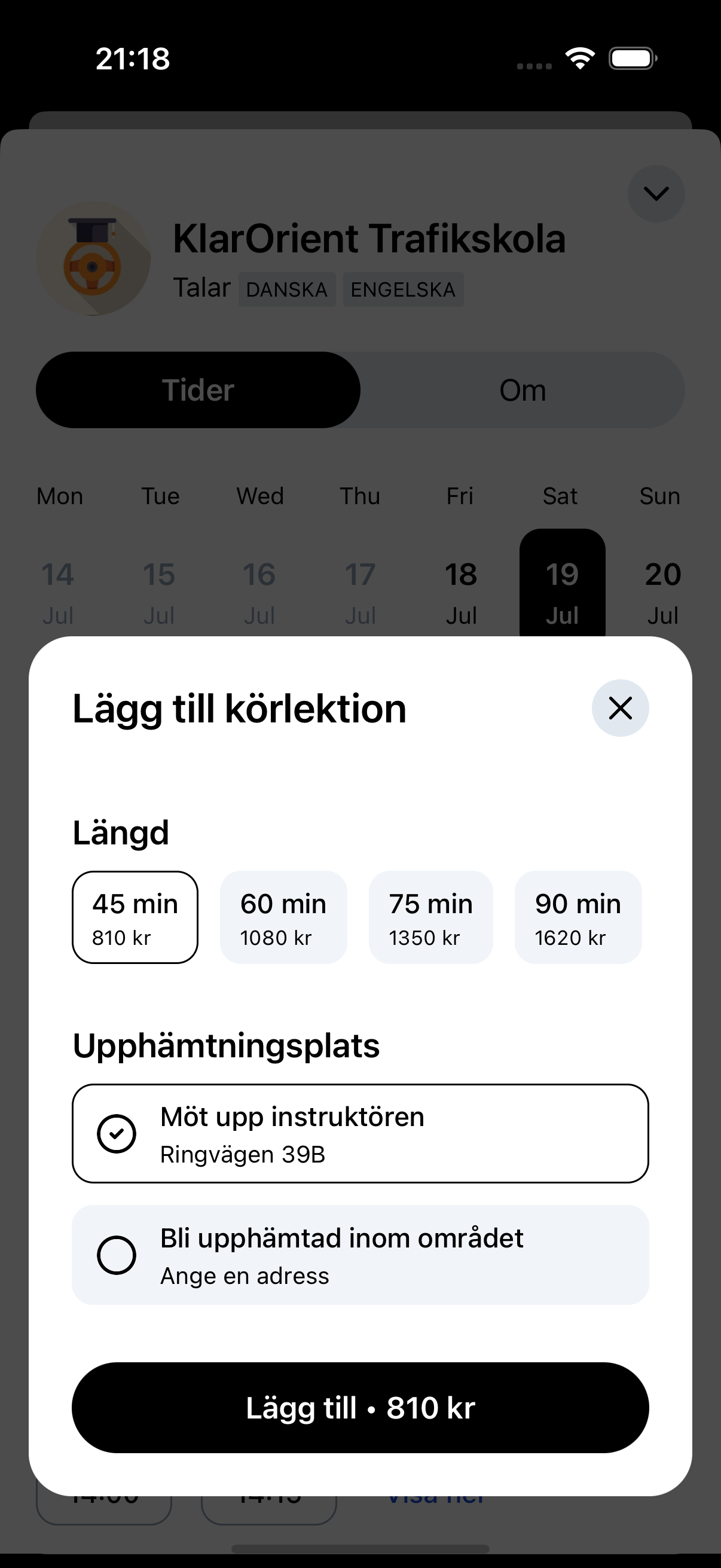The height and width of the screenshot is (1568, 721).
Task: Choose the 60 min option for 1080 kr
Action: pyautogui.click(x=283, y=917)
